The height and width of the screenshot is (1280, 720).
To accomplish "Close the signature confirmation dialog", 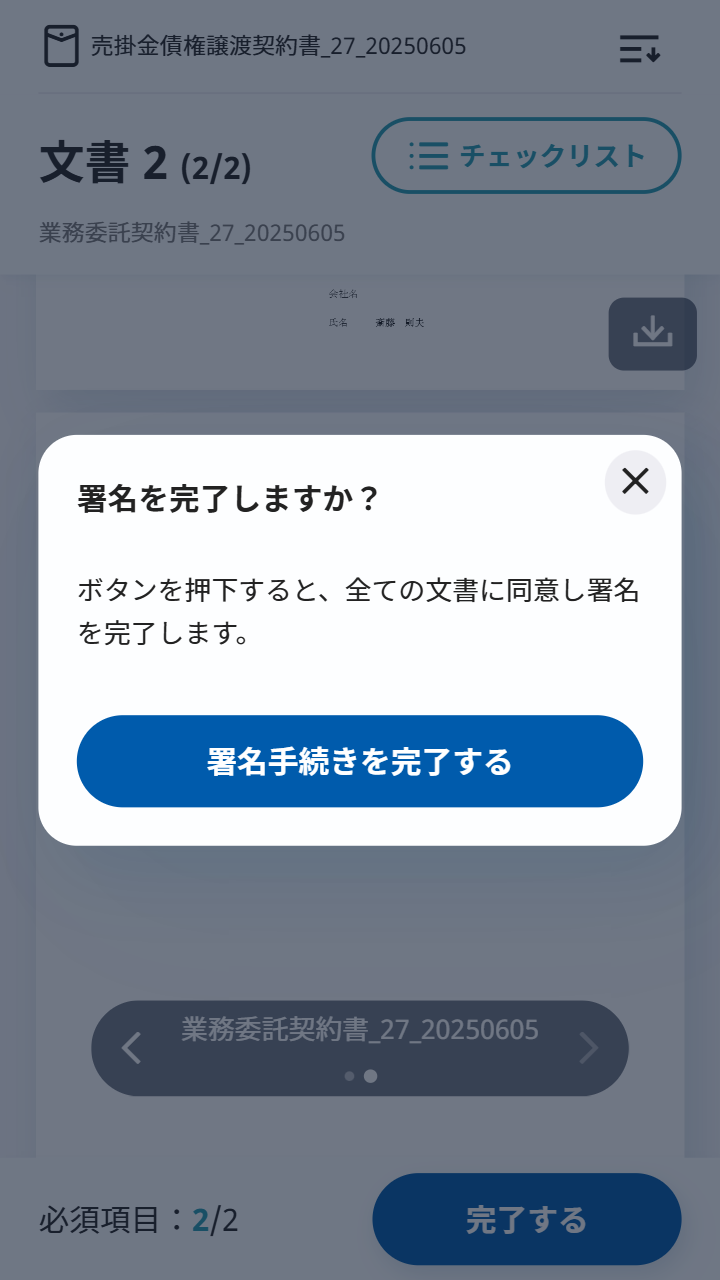I will coord(635,482).
